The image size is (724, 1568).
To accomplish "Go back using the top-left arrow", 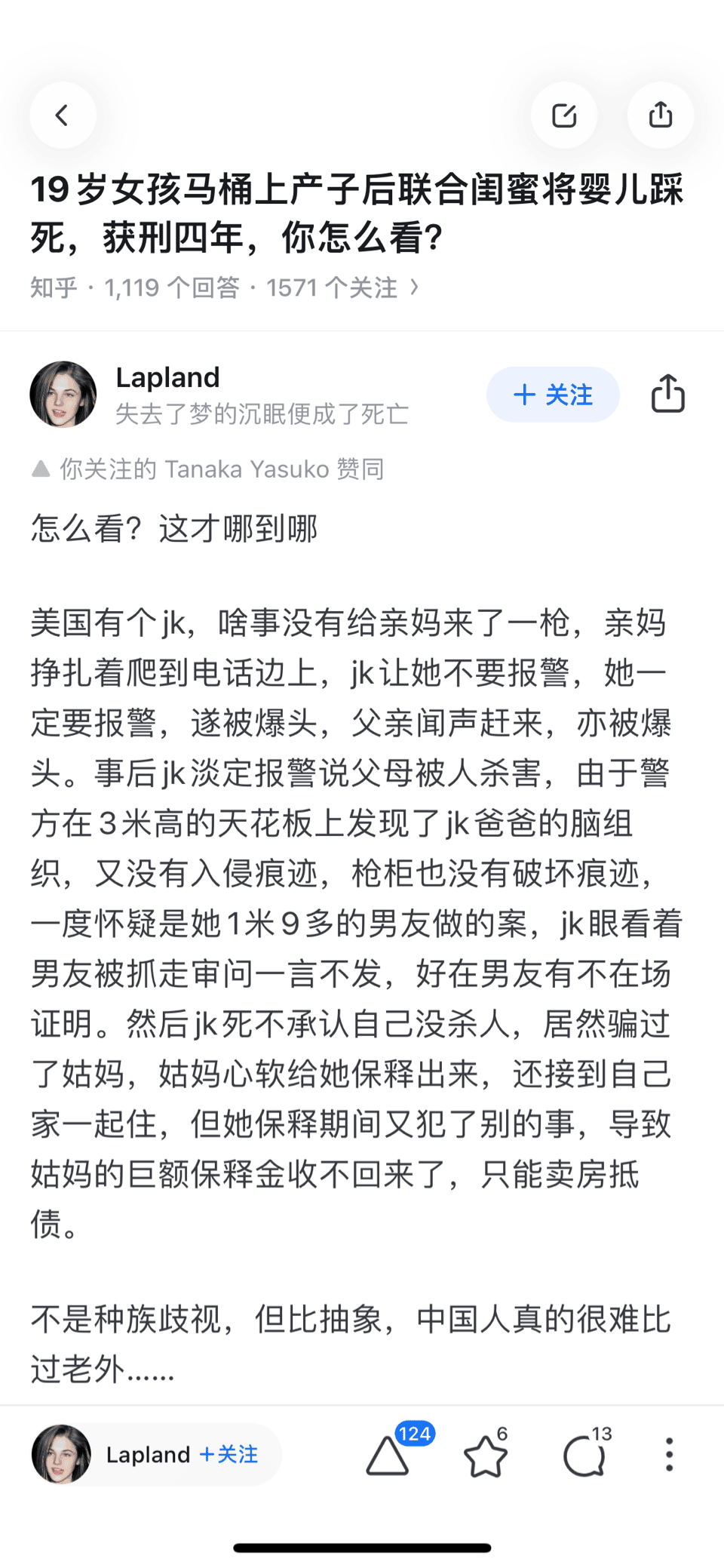I will coord(63,115).
